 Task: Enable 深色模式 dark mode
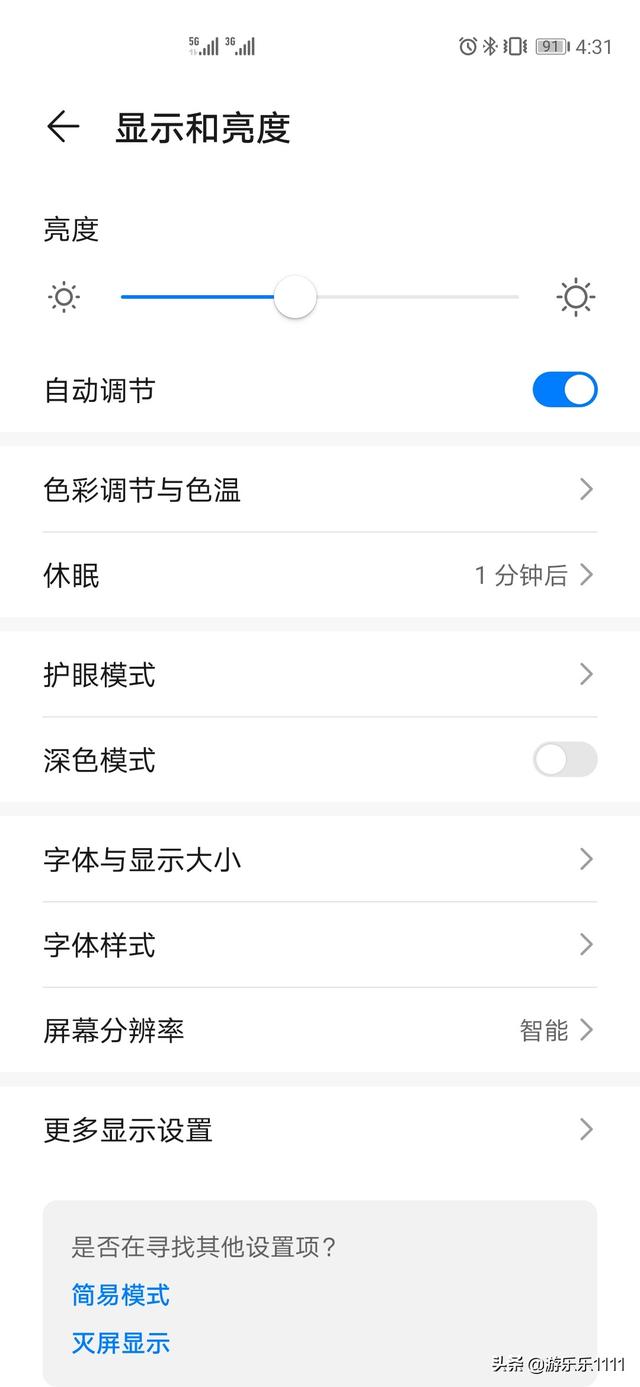(564, 760)
